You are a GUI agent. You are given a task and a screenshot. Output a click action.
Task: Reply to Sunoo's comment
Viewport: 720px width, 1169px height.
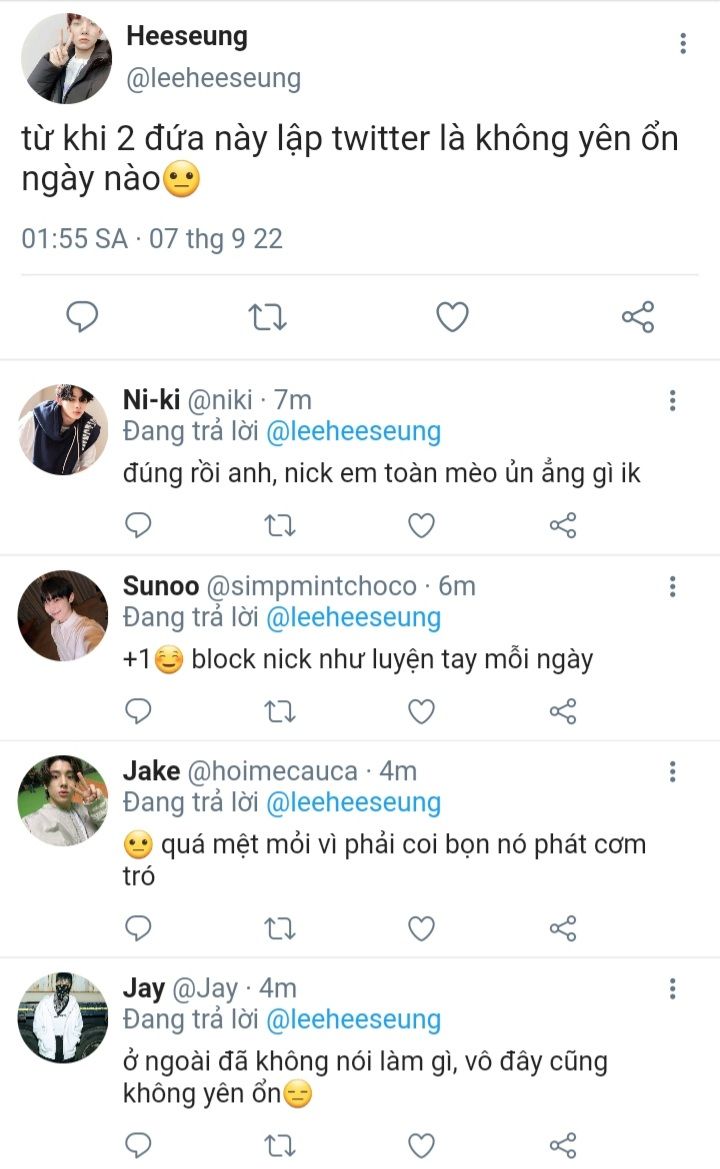click(x=139, y=711)
